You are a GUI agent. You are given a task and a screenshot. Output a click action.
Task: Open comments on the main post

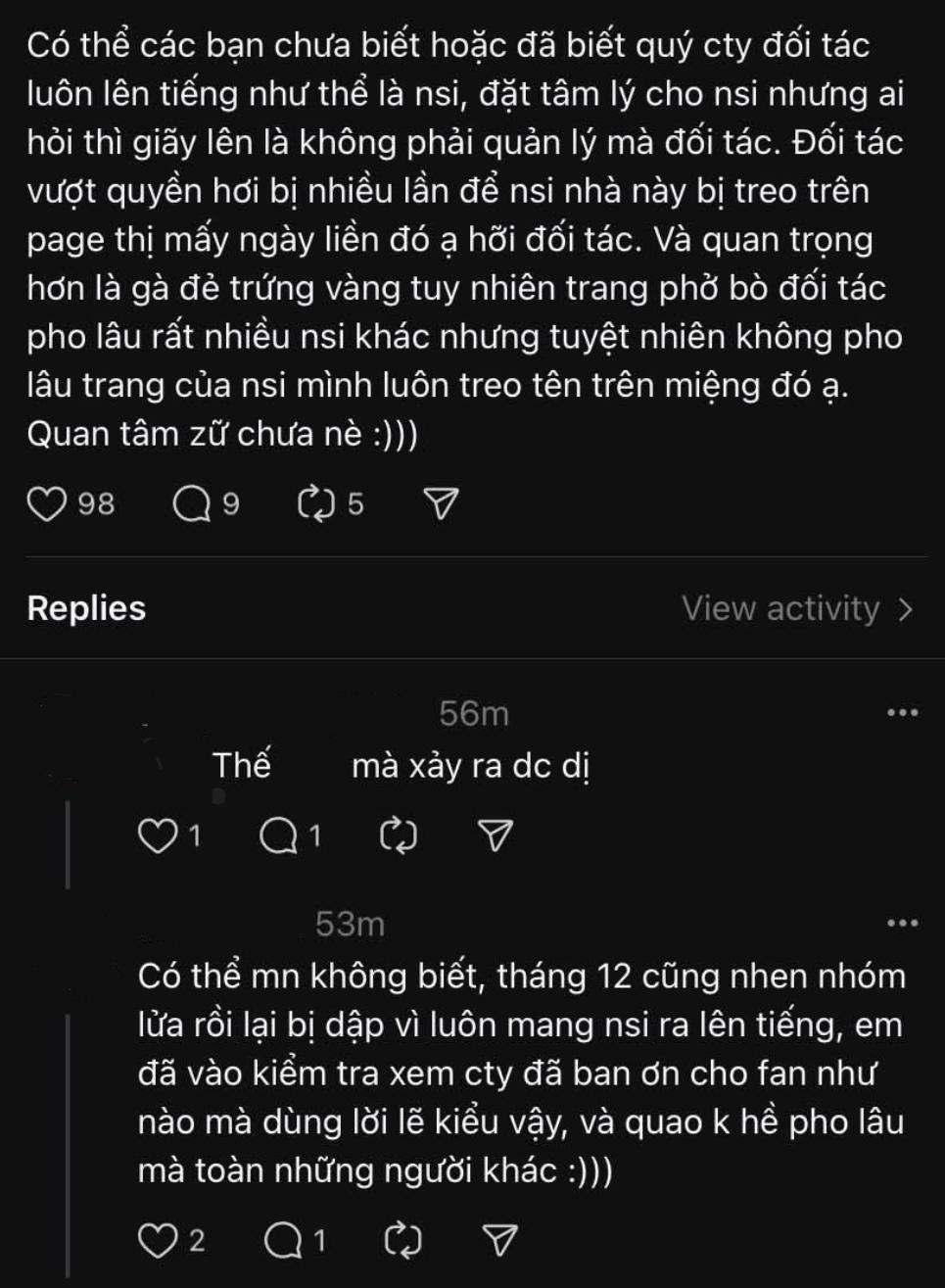click(192, 504)
